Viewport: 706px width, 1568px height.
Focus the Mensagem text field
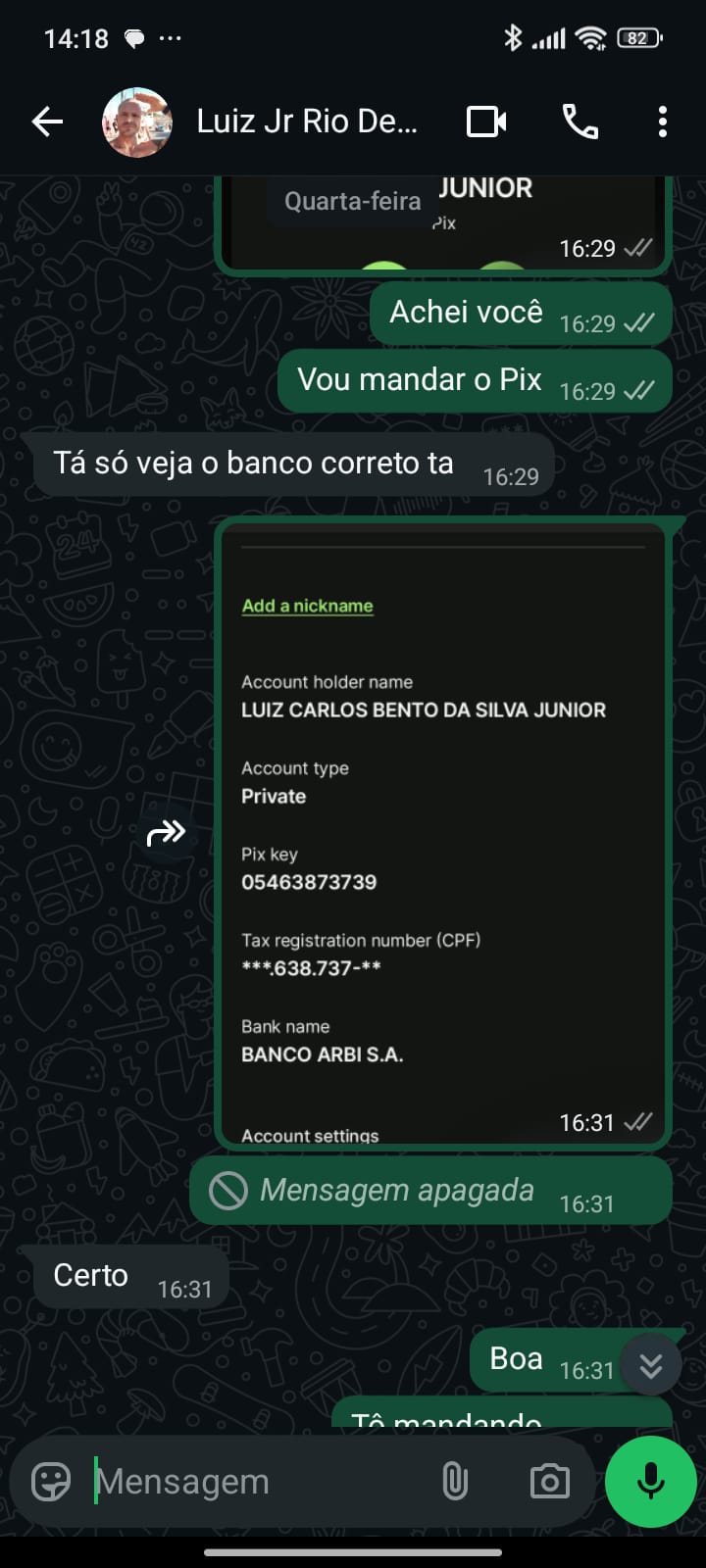(255, 1482)
